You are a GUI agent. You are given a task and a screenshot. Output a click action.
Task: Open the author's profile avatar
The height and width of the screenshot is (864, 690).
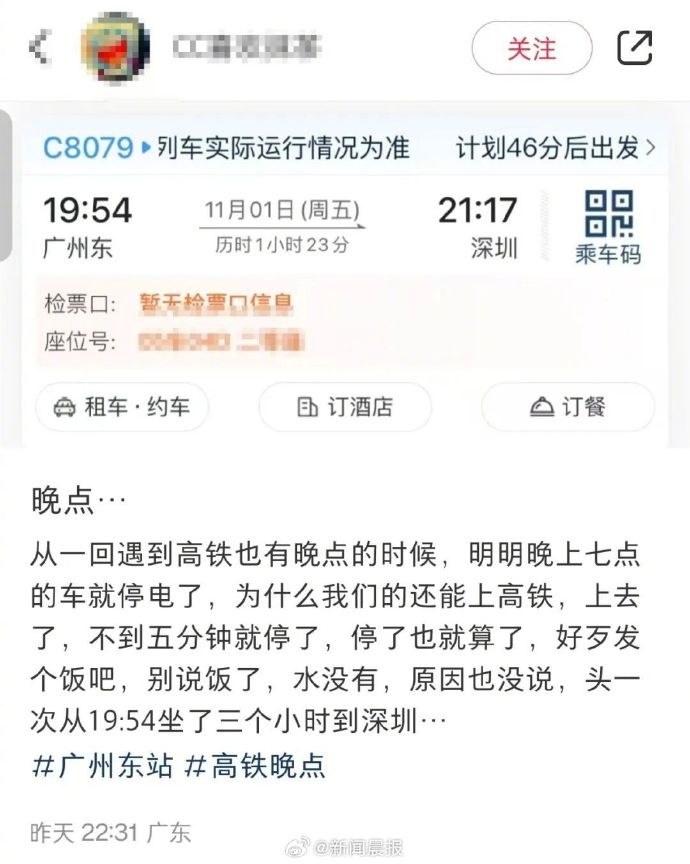115,48
